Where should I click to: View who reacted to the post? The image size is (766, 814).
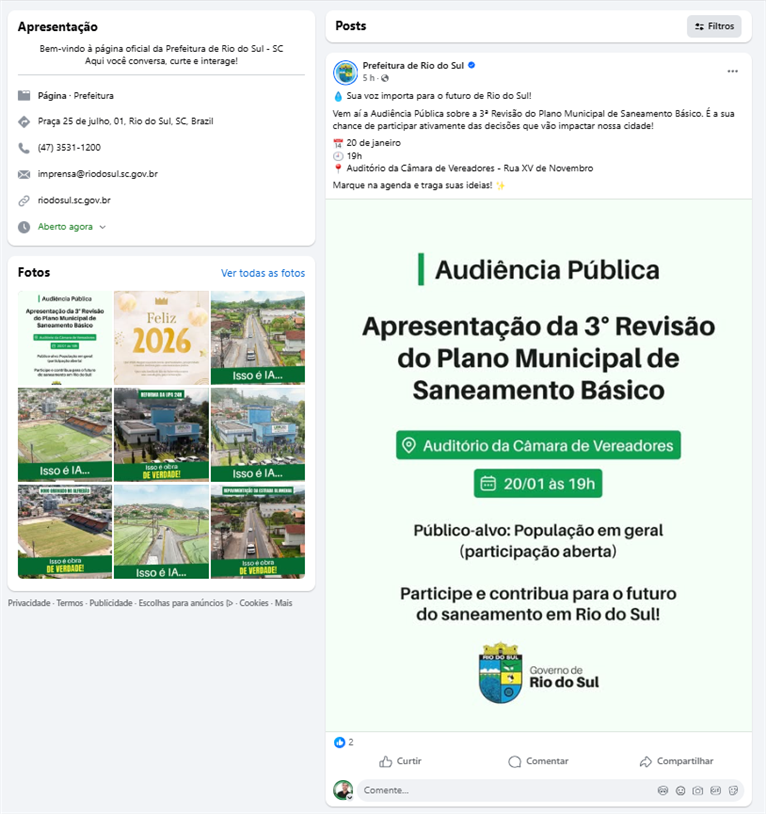pyautogui.click(x=344, y=742)
